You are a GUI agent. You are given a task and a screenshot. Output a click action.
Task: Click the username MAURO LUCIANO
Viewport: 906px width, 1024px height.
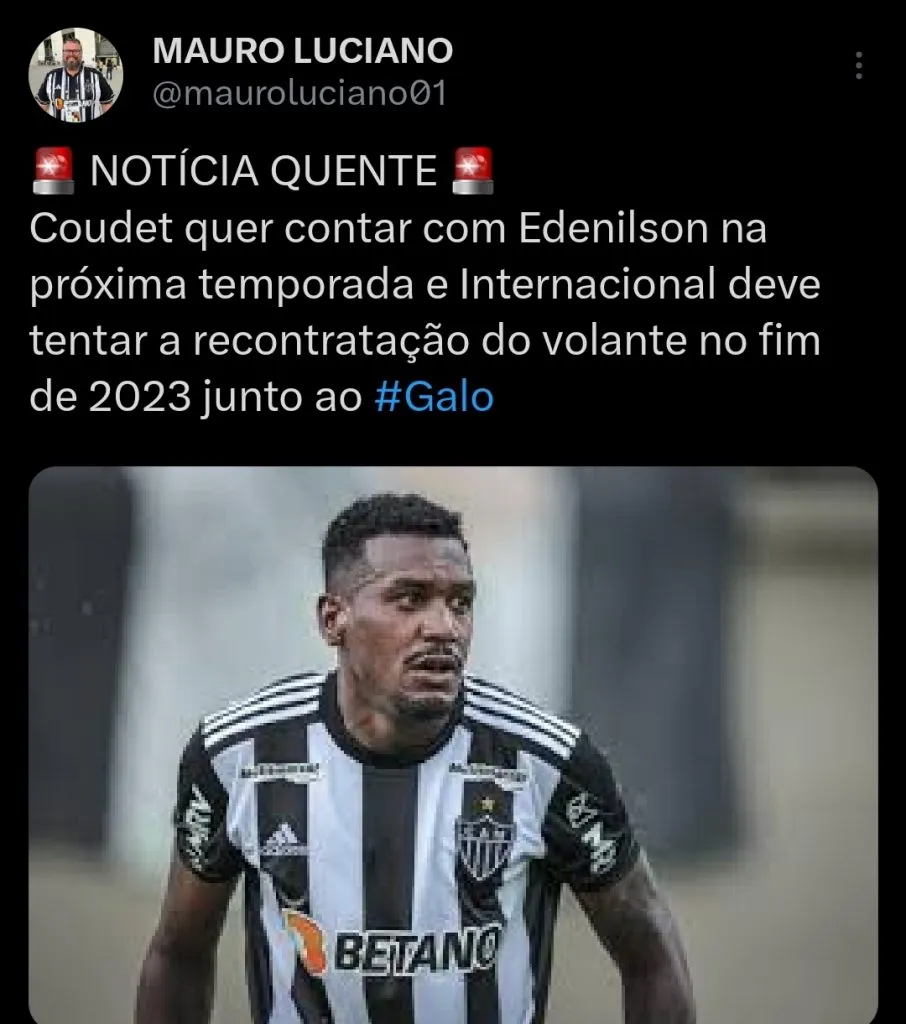[300, 48]
